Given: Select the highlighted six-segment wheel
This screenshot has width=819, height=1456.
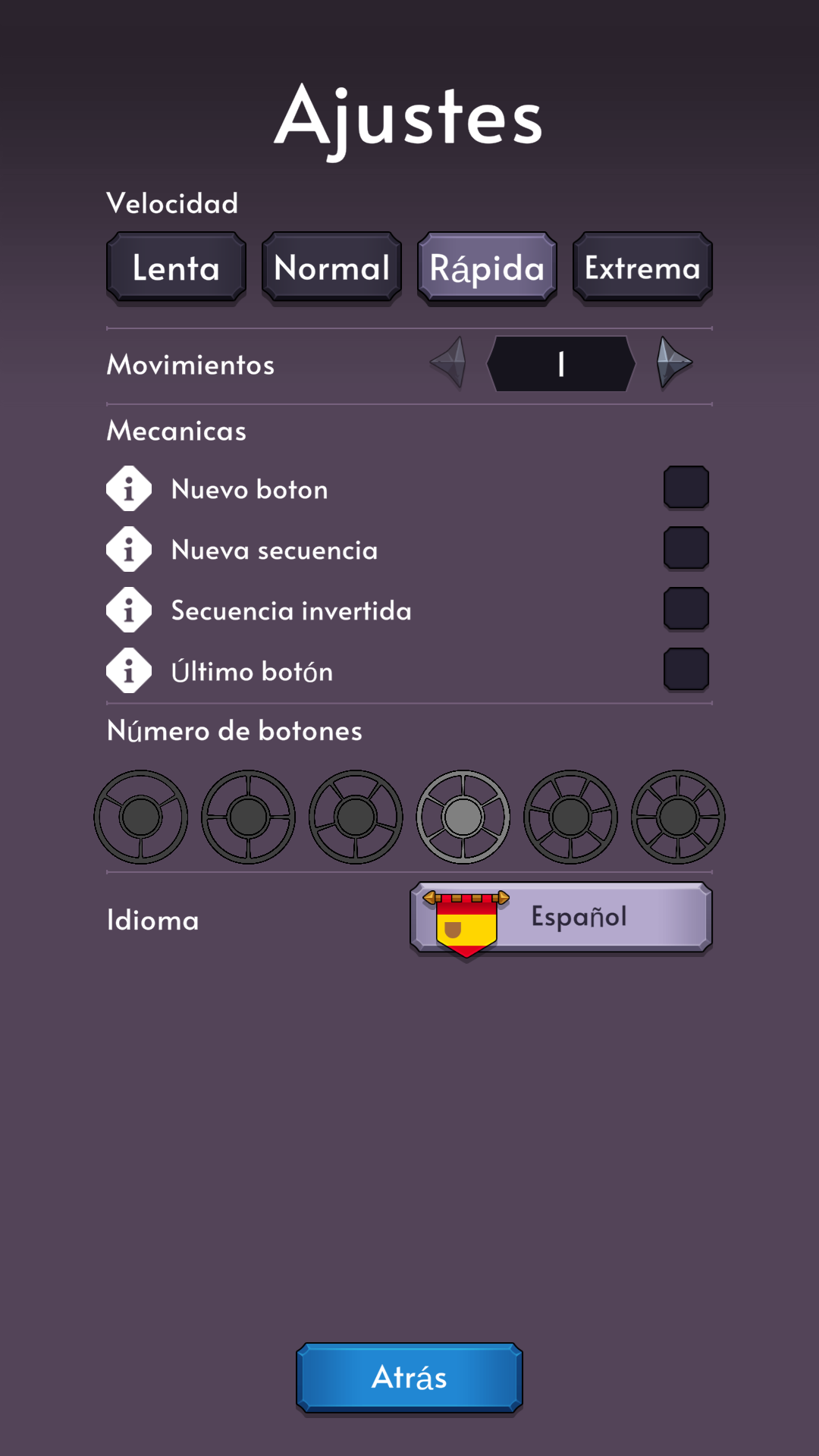Looking at the screenshot, I should 463,817.
